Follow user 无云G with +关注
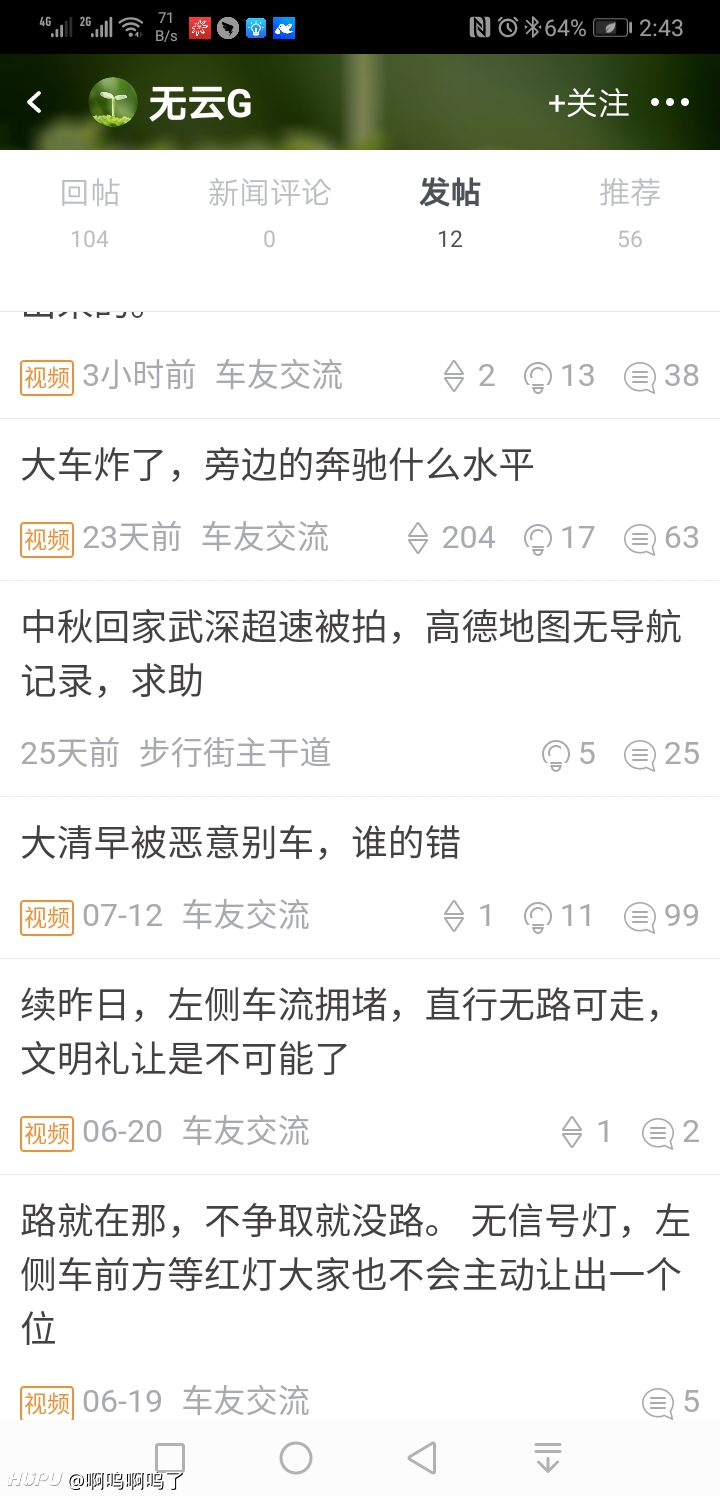 pos(588,103)
